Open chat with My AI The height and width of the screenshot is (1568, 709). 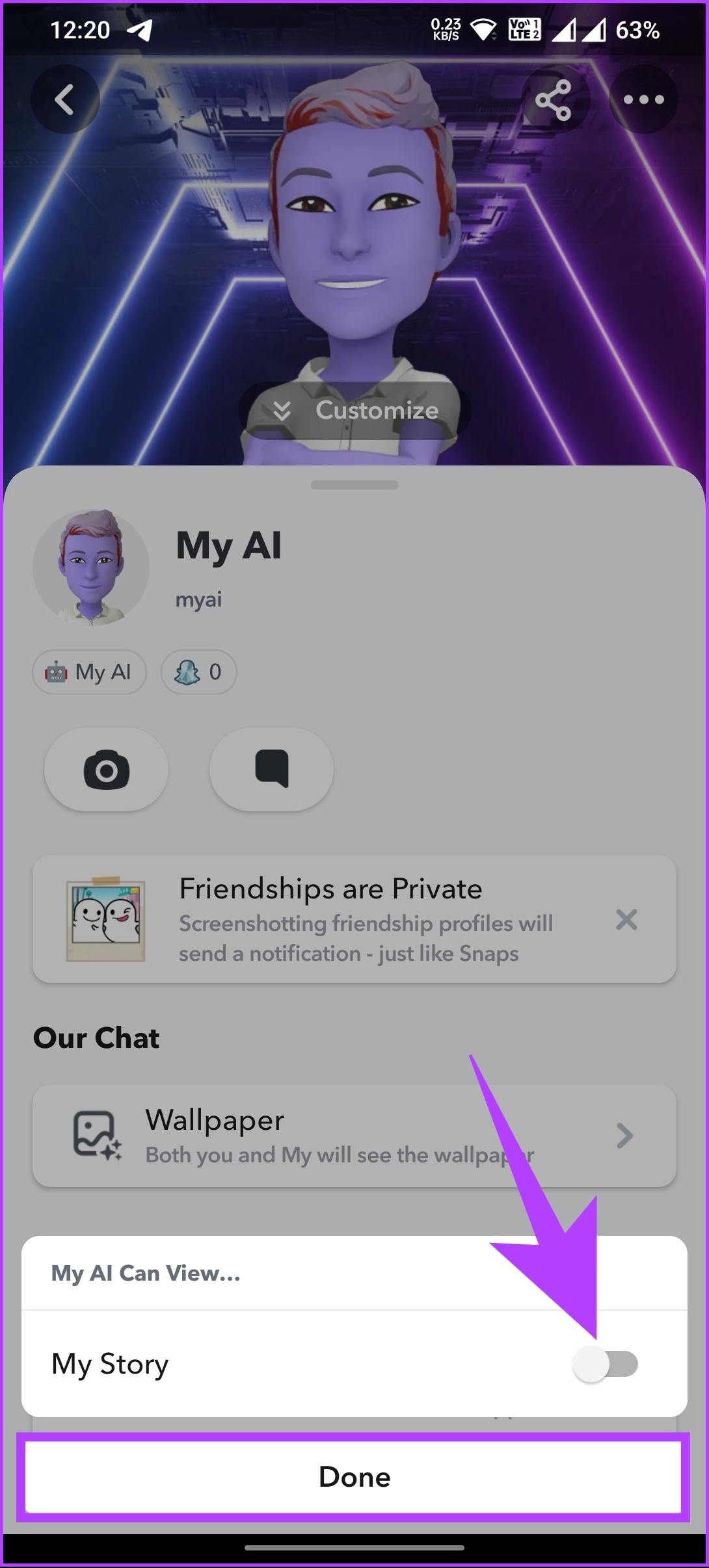coord(271,769)
